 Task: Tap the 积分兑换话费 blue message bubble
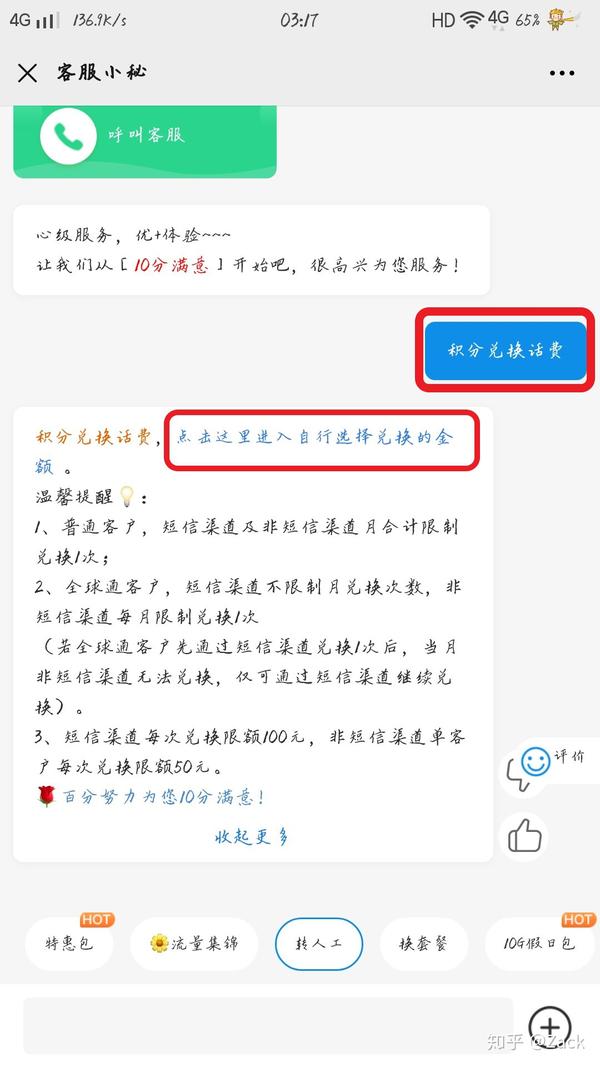click(505, 351)
